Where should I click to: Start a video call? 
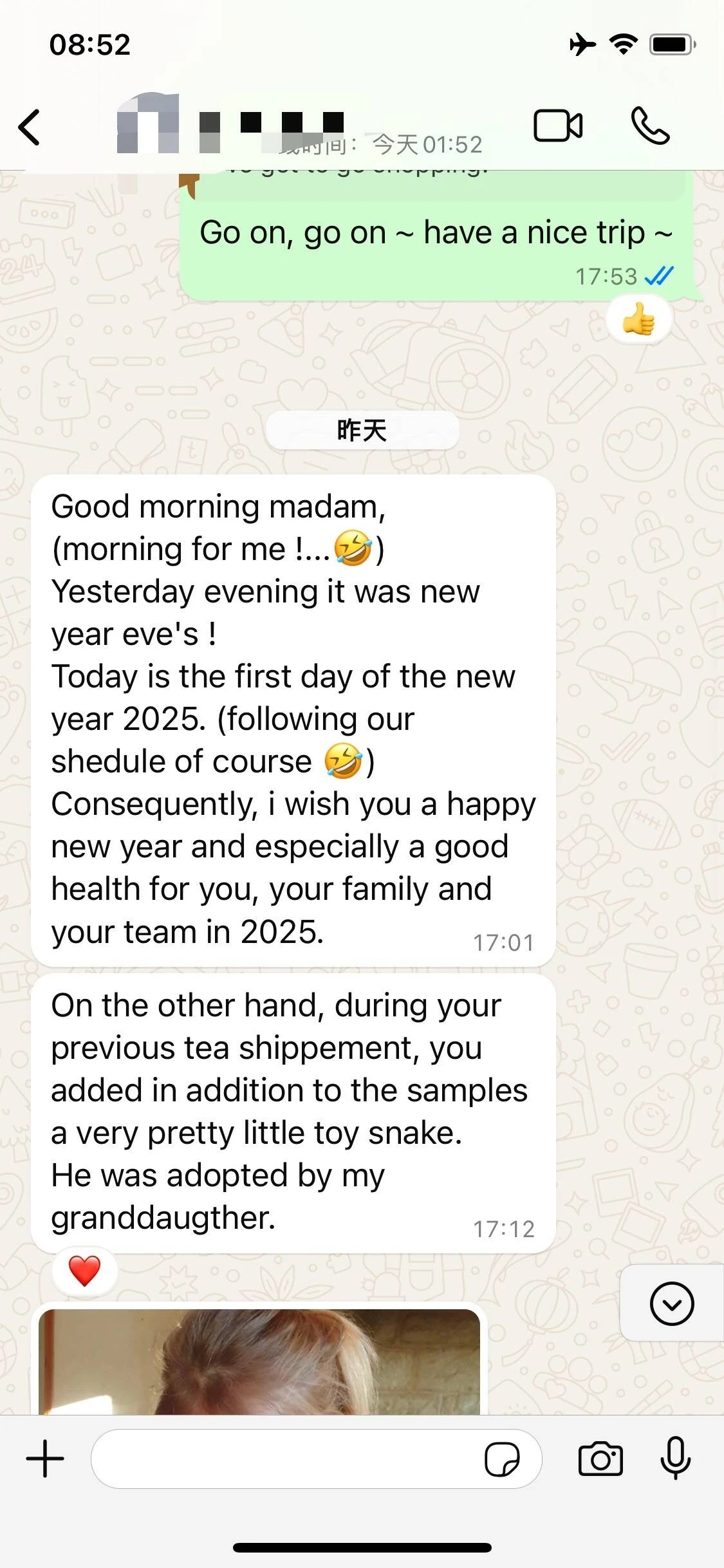(x=558, y=126)
